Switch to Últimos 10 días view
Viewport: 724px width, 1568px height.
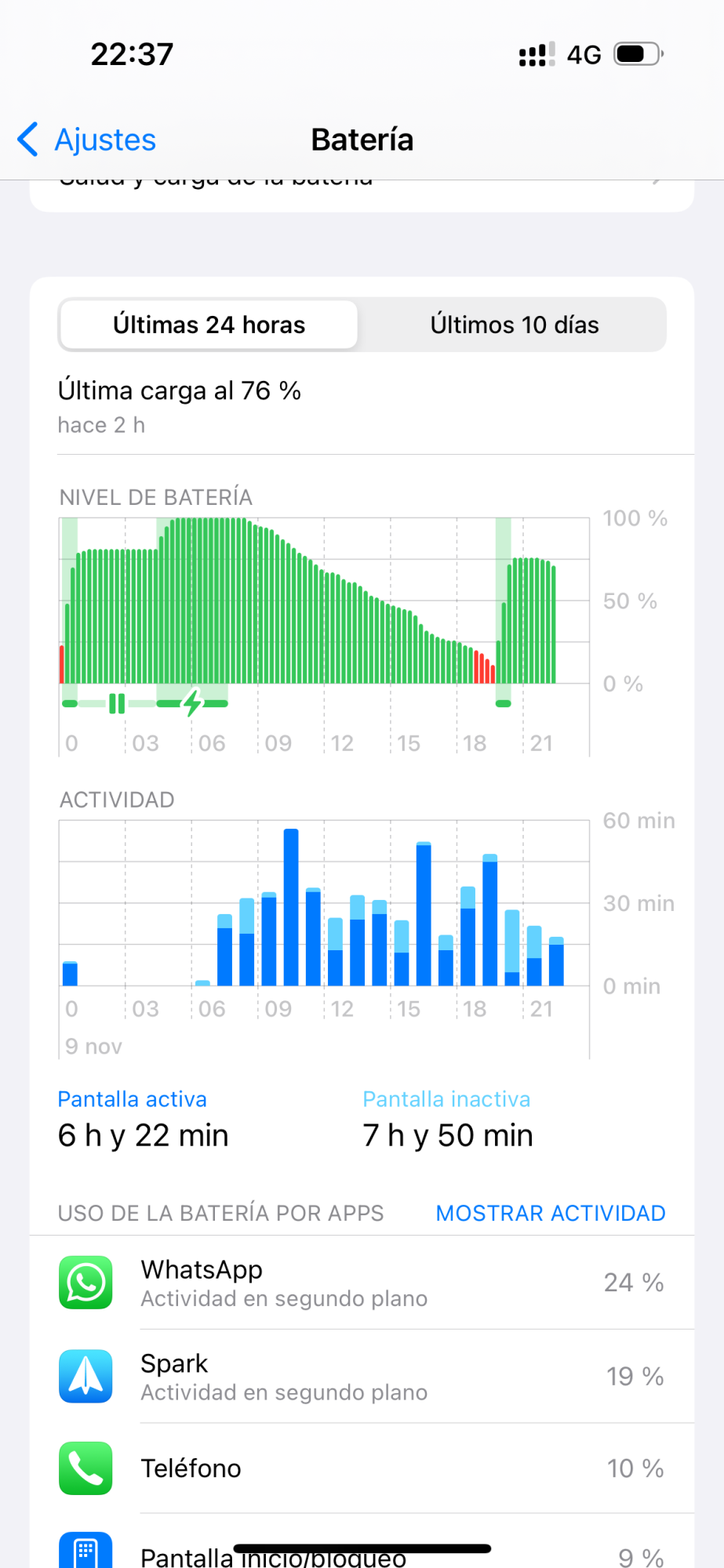coord(514,325)
